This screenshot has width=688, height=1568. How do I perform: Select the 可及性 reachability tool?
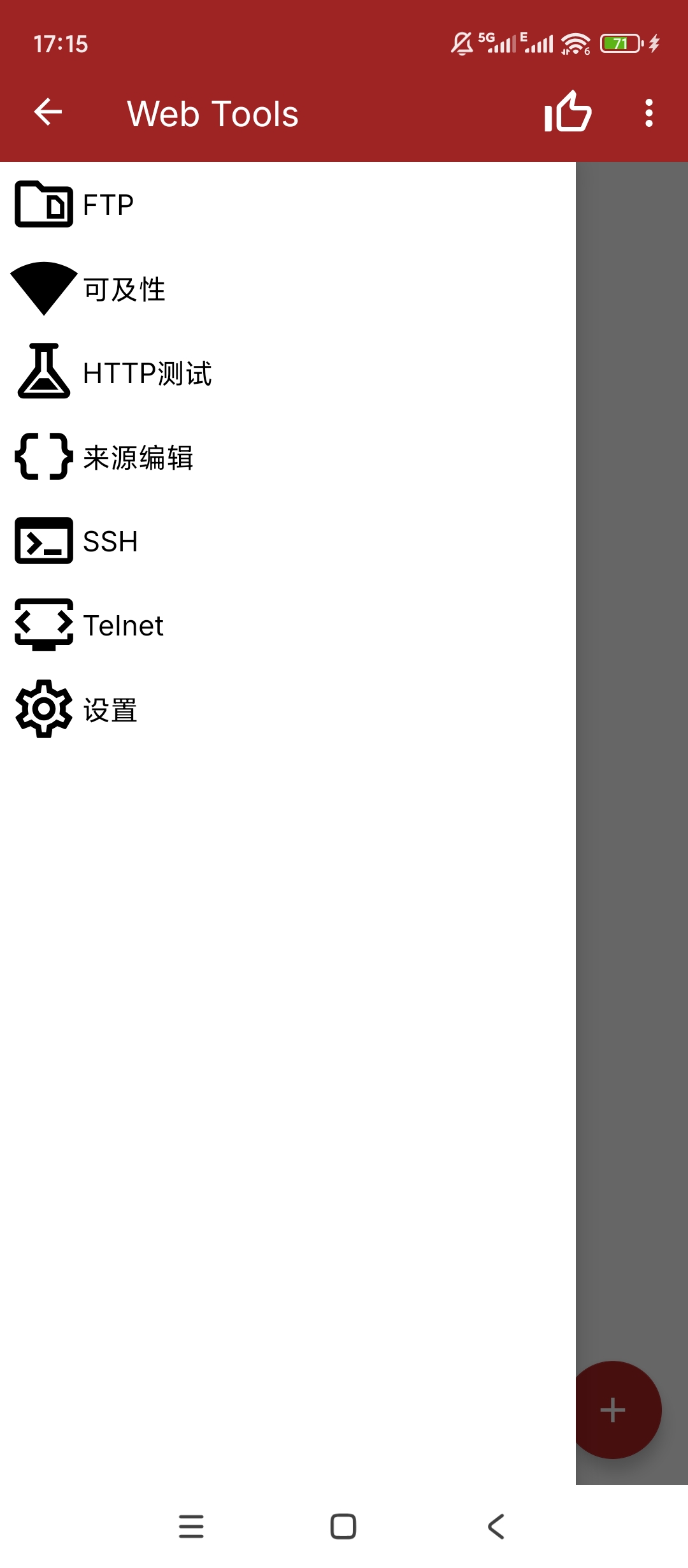pyautogui.click(x=125, y=289)
